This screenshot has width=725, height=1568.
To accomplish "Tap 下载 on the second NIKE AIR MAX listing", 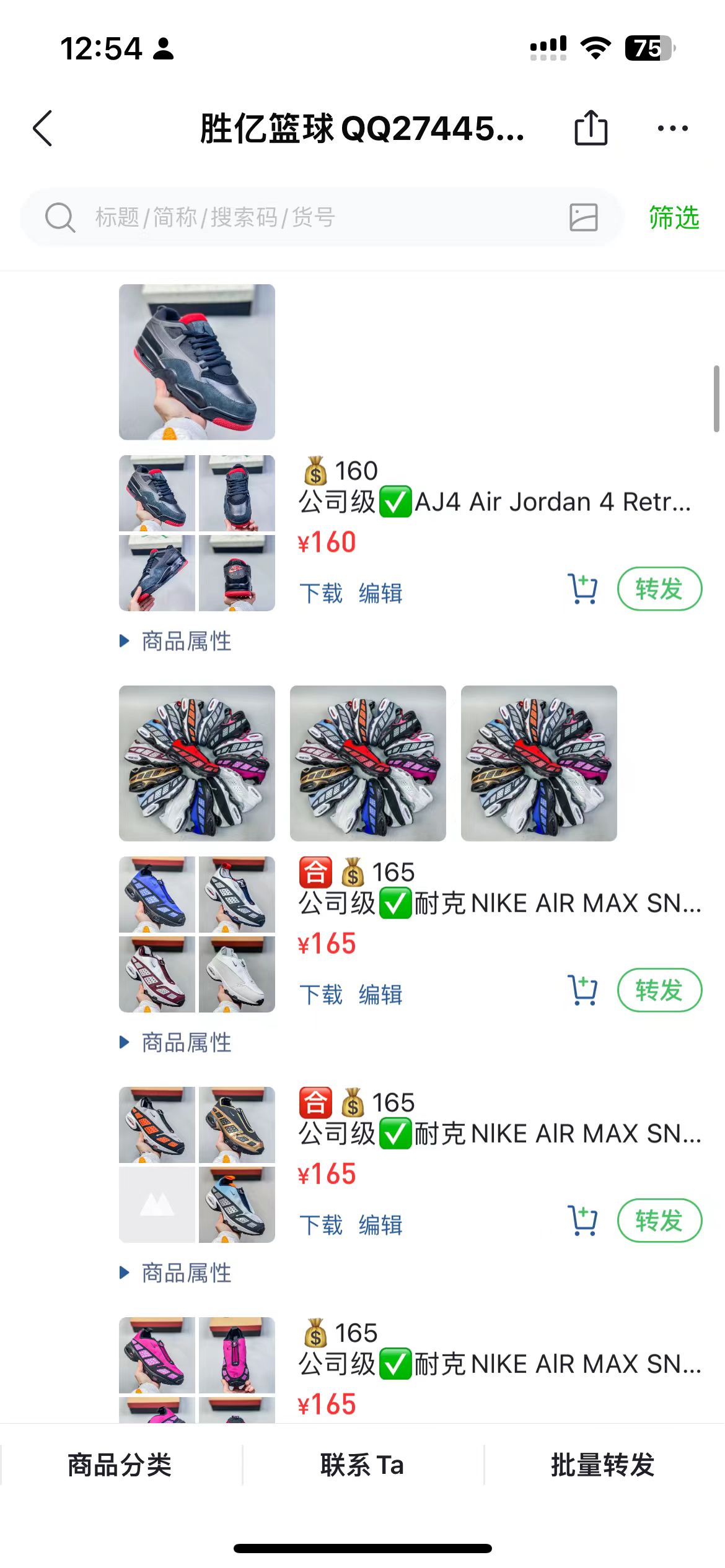I will point(321,1225).
